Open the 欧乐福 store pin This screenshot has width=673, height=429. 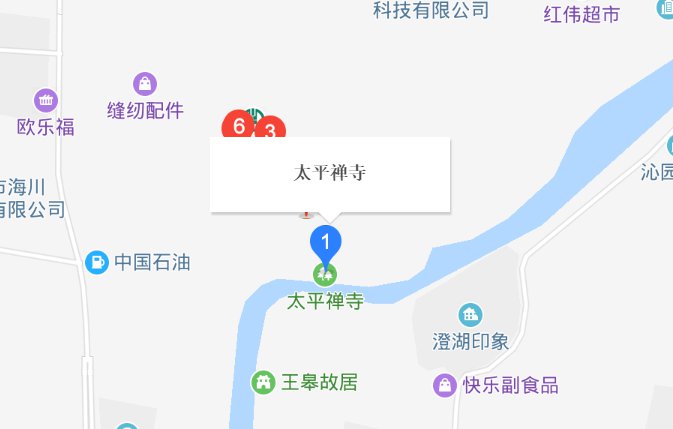(46, 100)
